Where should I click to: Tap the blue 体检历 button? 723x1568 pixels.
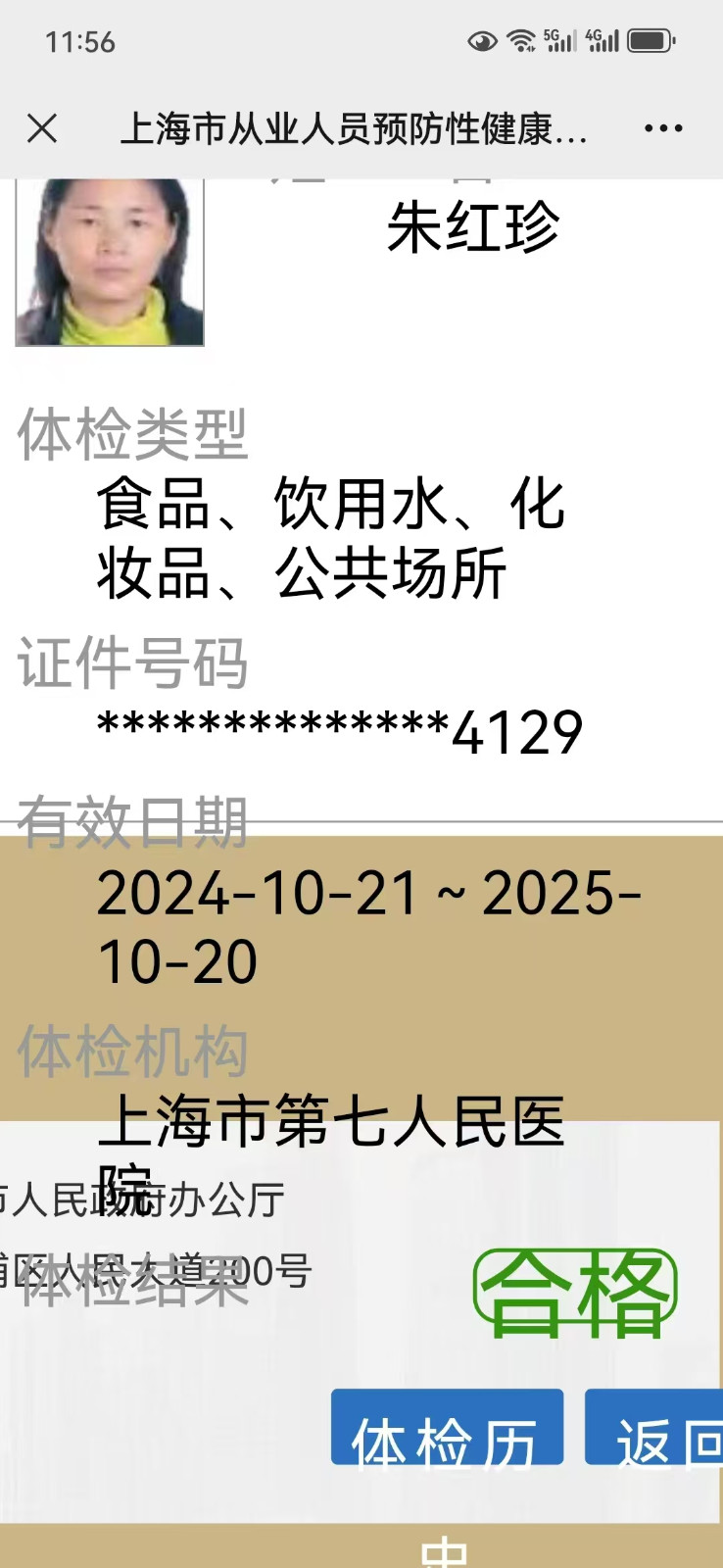pyautogui.click(x=447, y=1428)
